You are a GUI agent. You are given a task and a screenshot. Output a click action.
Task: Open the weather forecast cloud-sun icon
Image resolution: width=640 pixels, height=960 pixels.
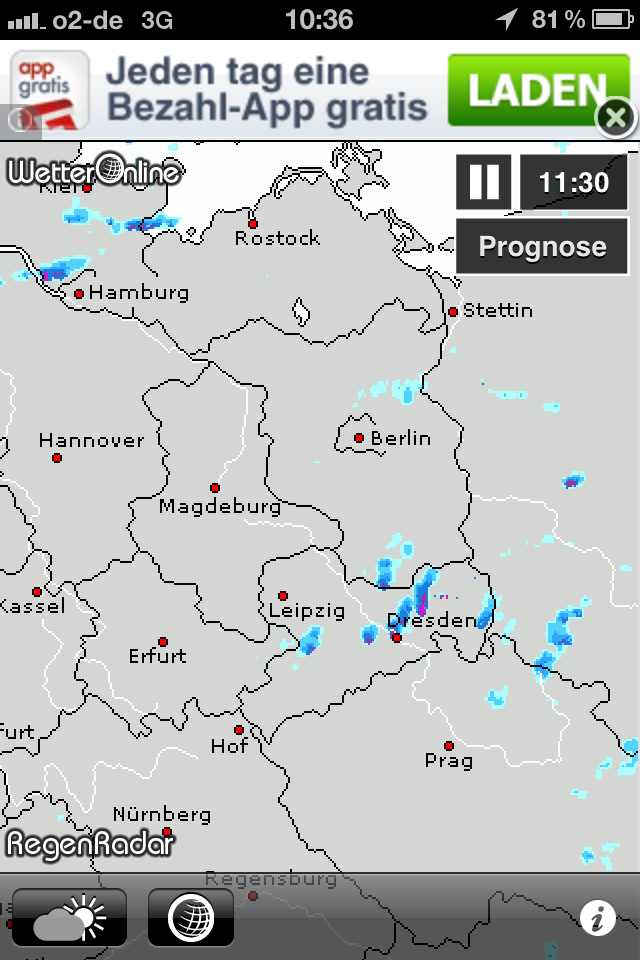[69, 917]
